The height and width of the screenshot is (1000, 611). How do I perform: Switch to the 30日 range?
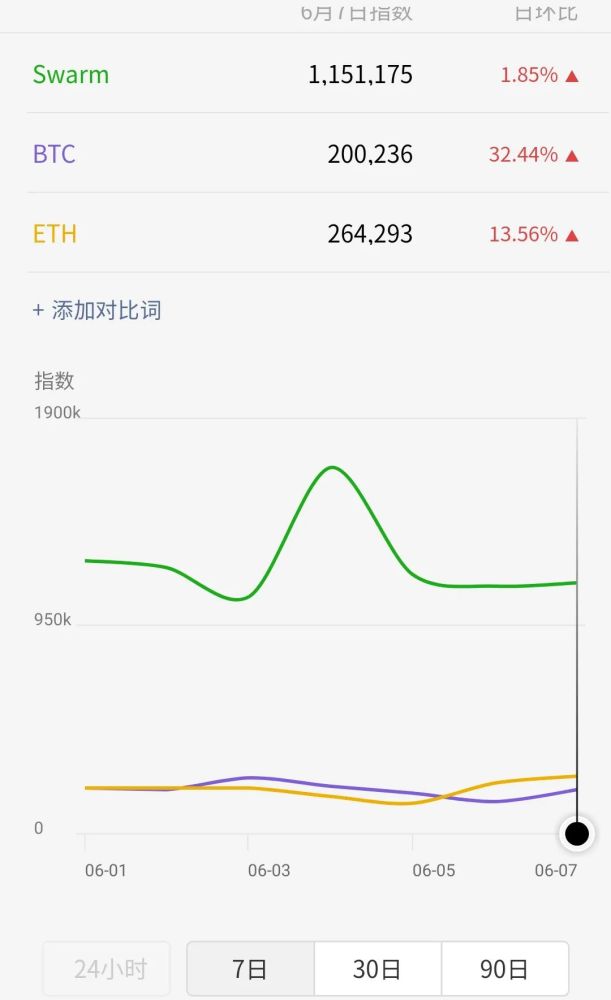coord(377,968)
